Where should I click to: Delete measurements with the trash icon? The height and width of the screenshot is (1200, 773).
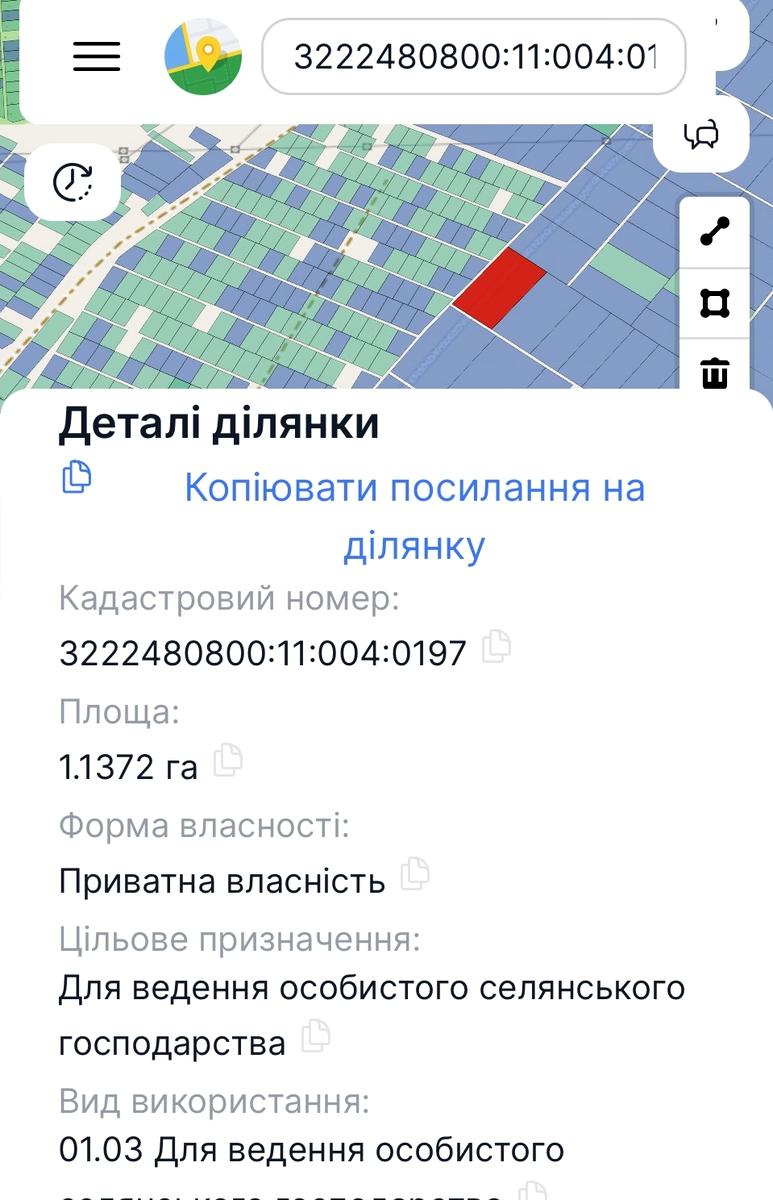click(x=714, y=372)
